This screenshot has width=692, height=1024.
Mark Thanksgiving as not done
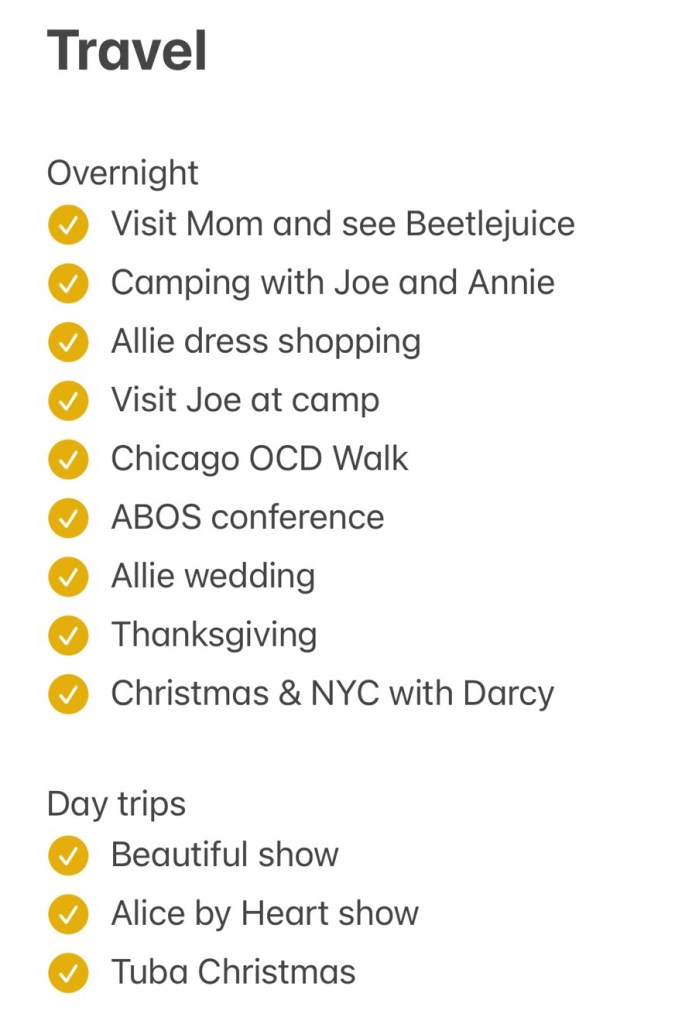pos(68,636)
